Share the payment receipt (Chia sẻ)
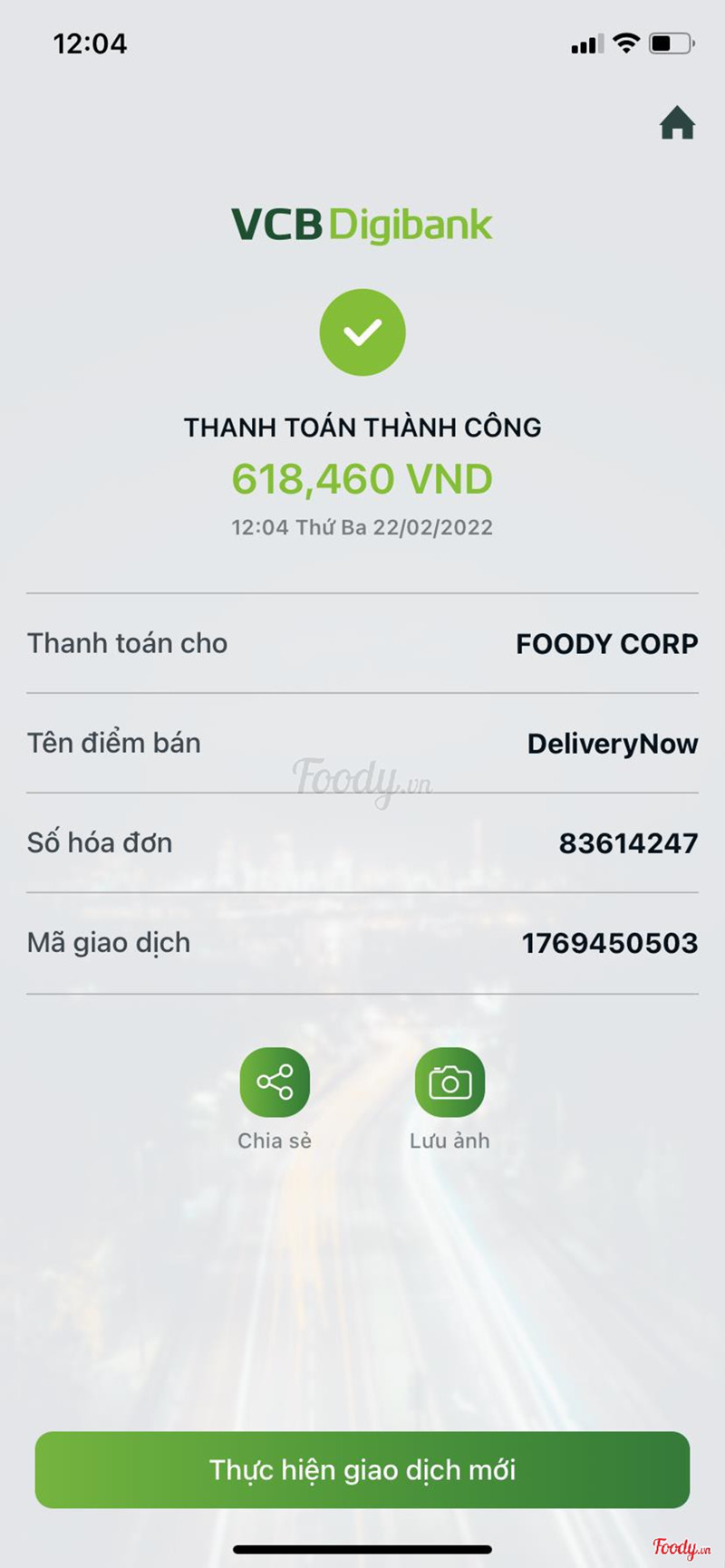The width and height of the screenshot is (725, 1568). coord(275,1082)
